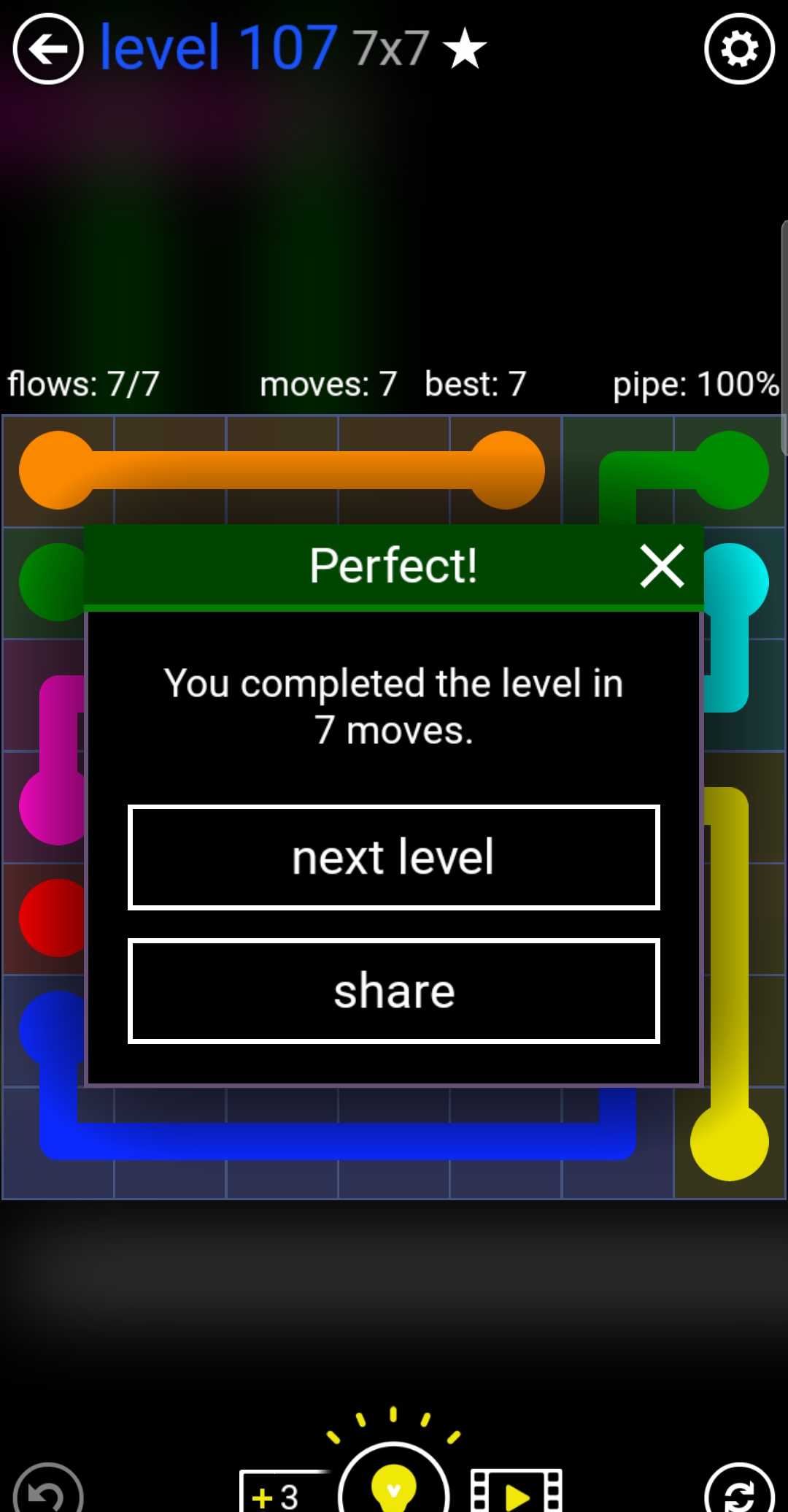
Task: Go back using the top arrow
Action: [x=48, y=50]
